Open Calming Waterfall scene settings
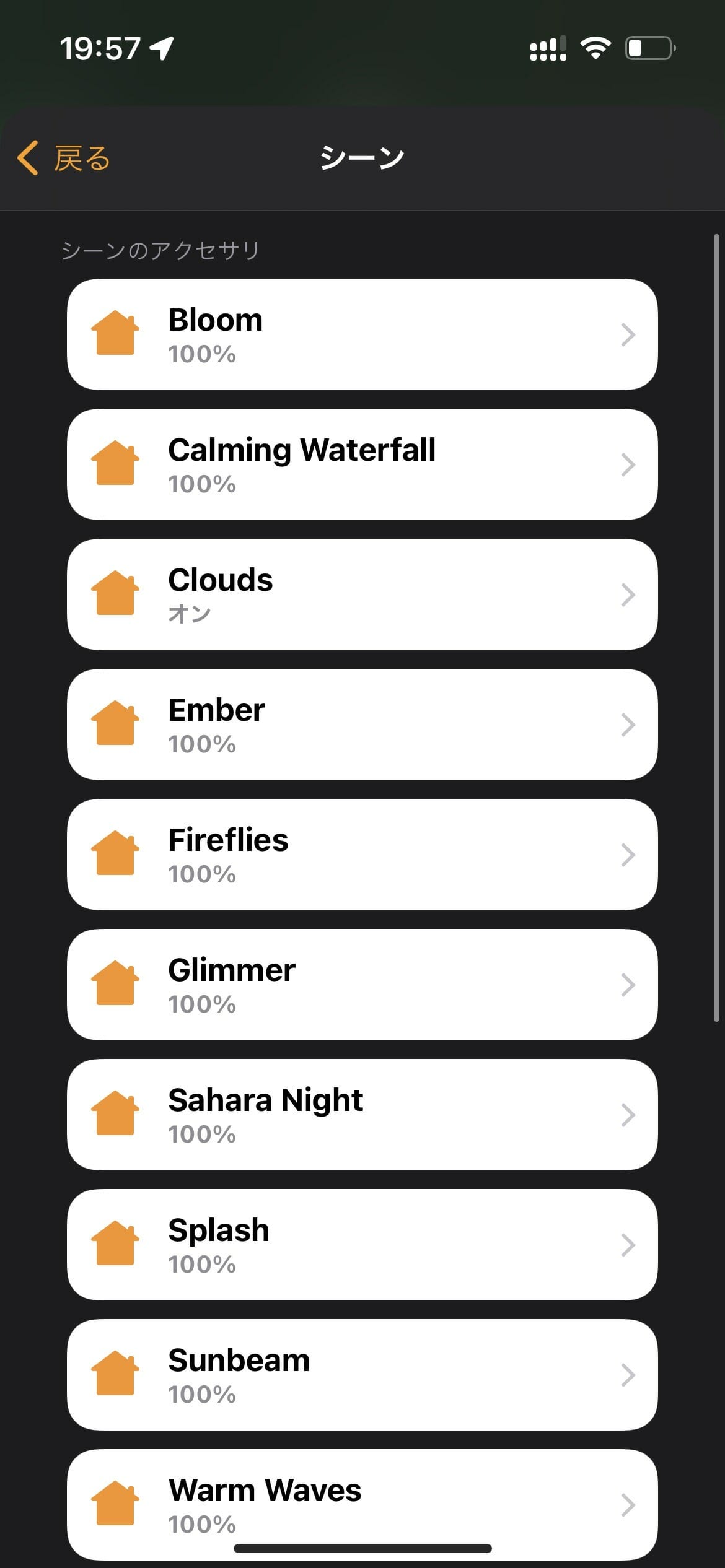The image size is (725, 1568). 362,464
